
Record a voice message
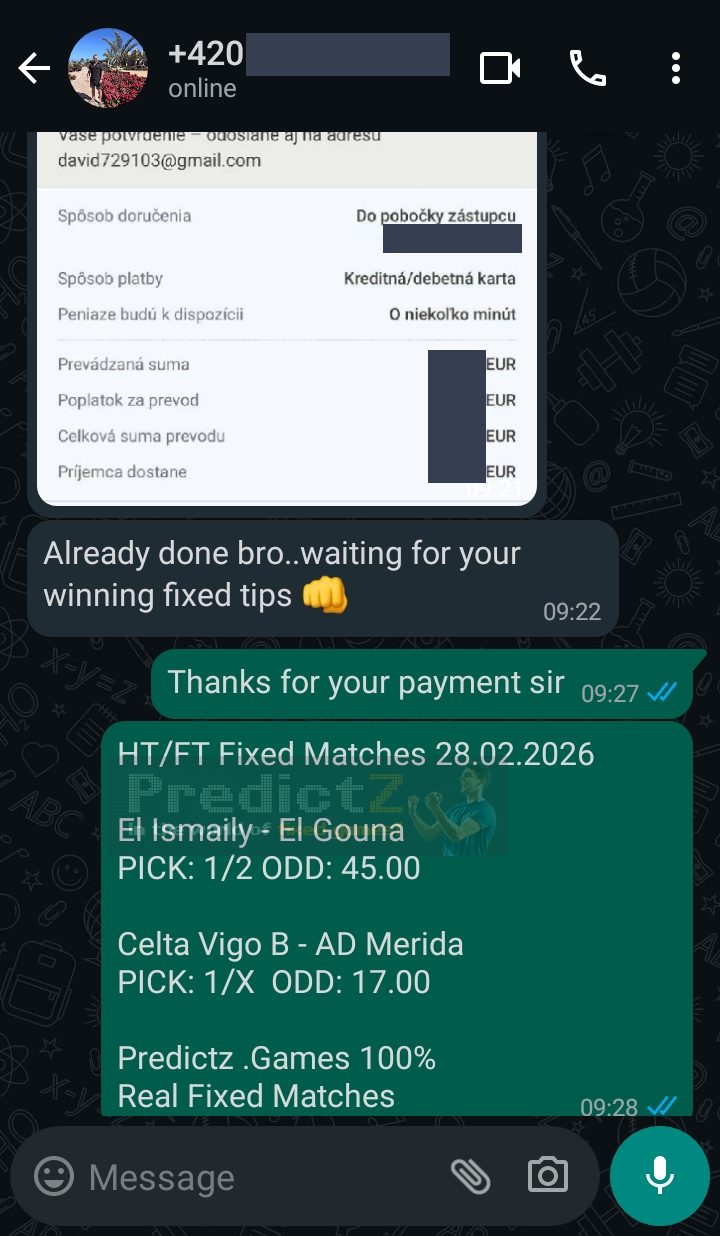point(660,1176)
